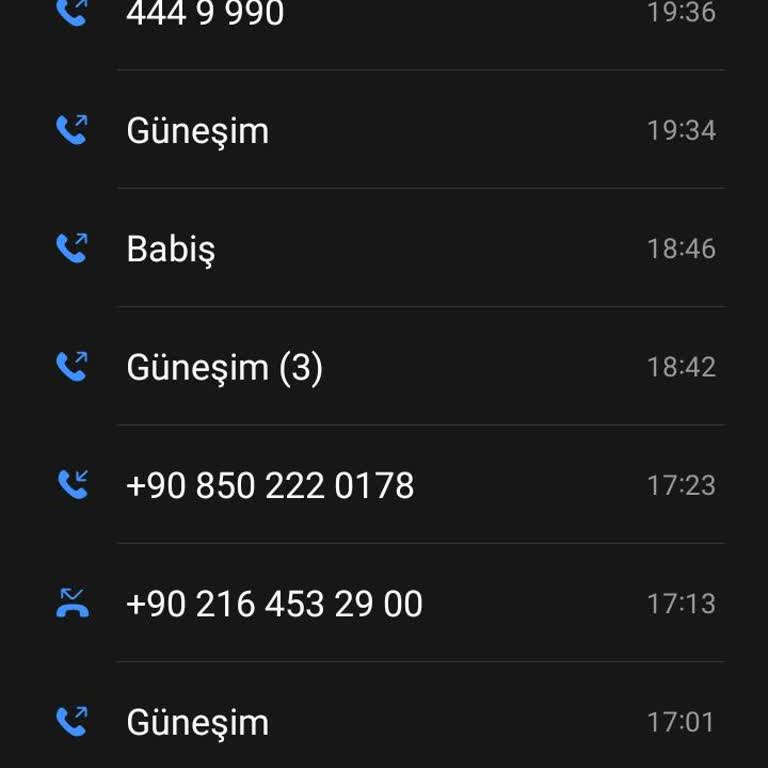Tap the incoming call from +90 850 222 0178
This screenshot has width=768, height=768.
pos(270,486)
